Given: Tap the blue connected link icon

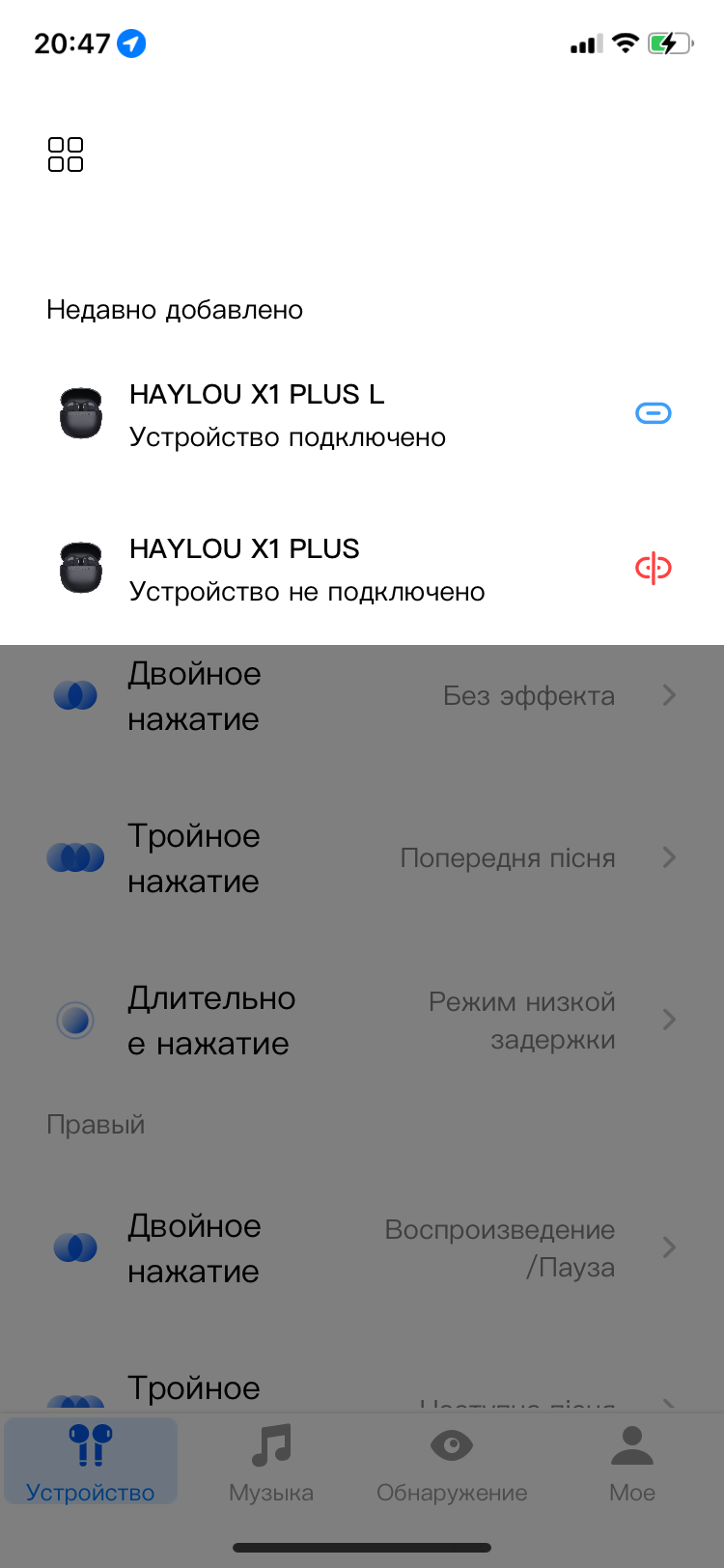Looking at the screenshot, I should click(x=653, y=414).
